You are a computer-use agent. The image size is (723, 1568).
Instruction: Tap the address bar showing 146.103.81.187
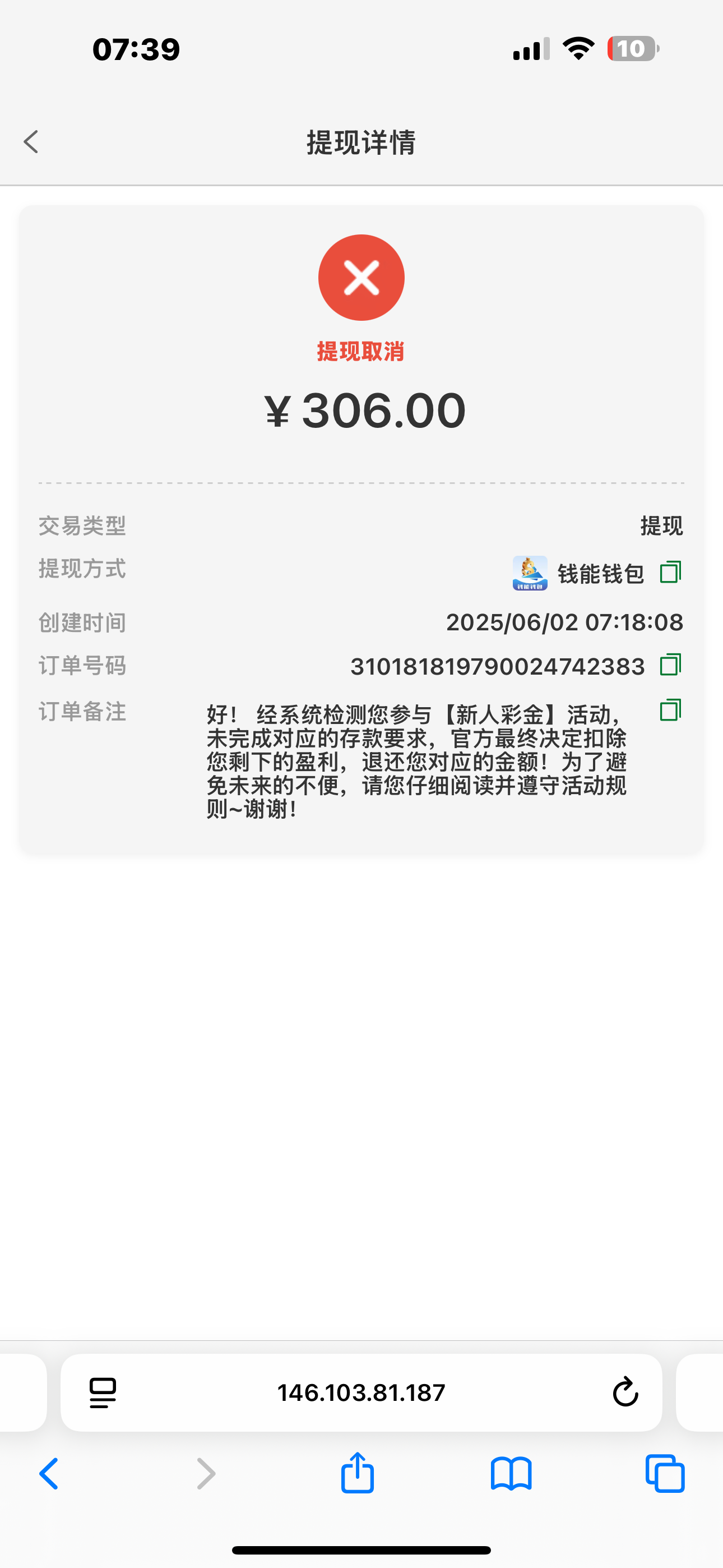[x=361, y=1392]
